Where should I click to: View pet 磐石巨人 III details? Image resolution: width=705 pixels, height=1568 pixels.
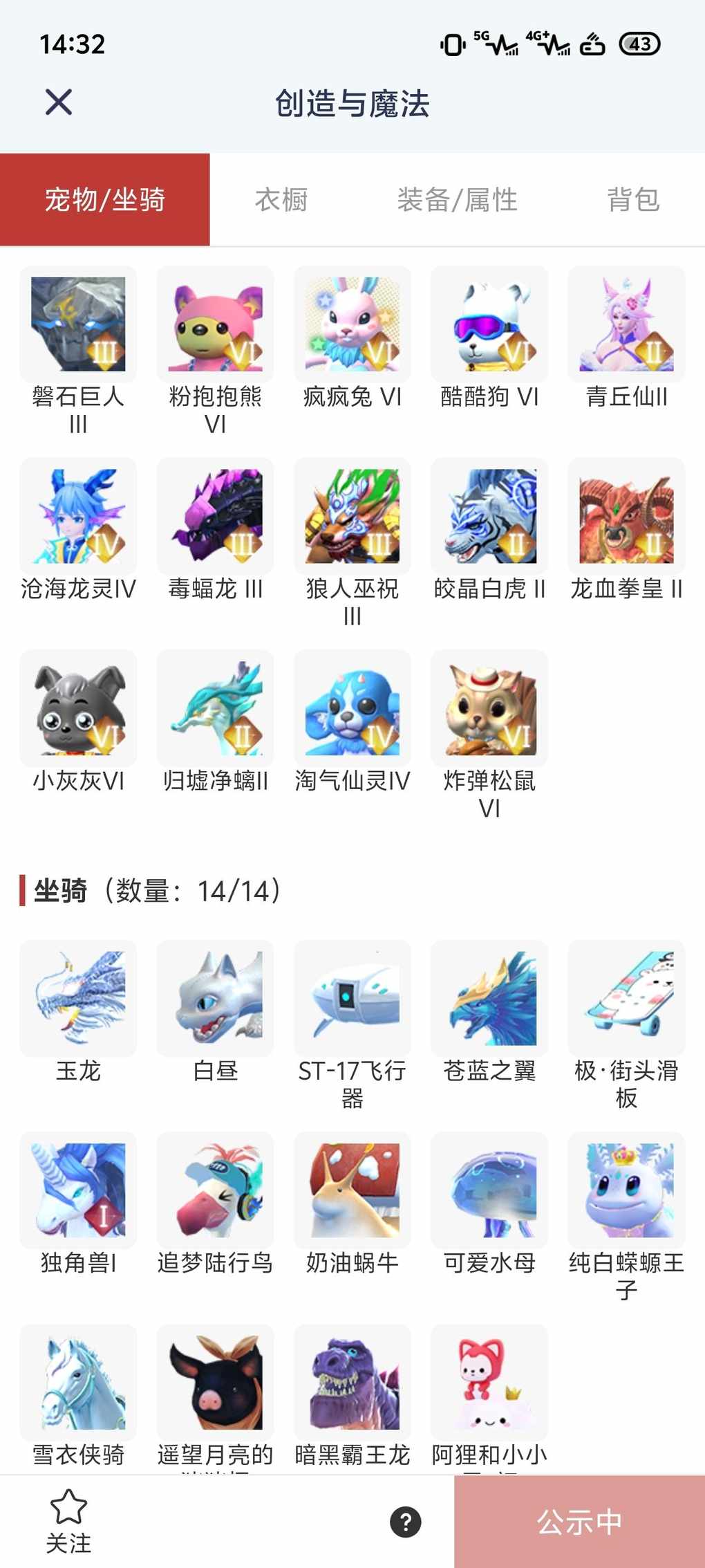[78, 324]
